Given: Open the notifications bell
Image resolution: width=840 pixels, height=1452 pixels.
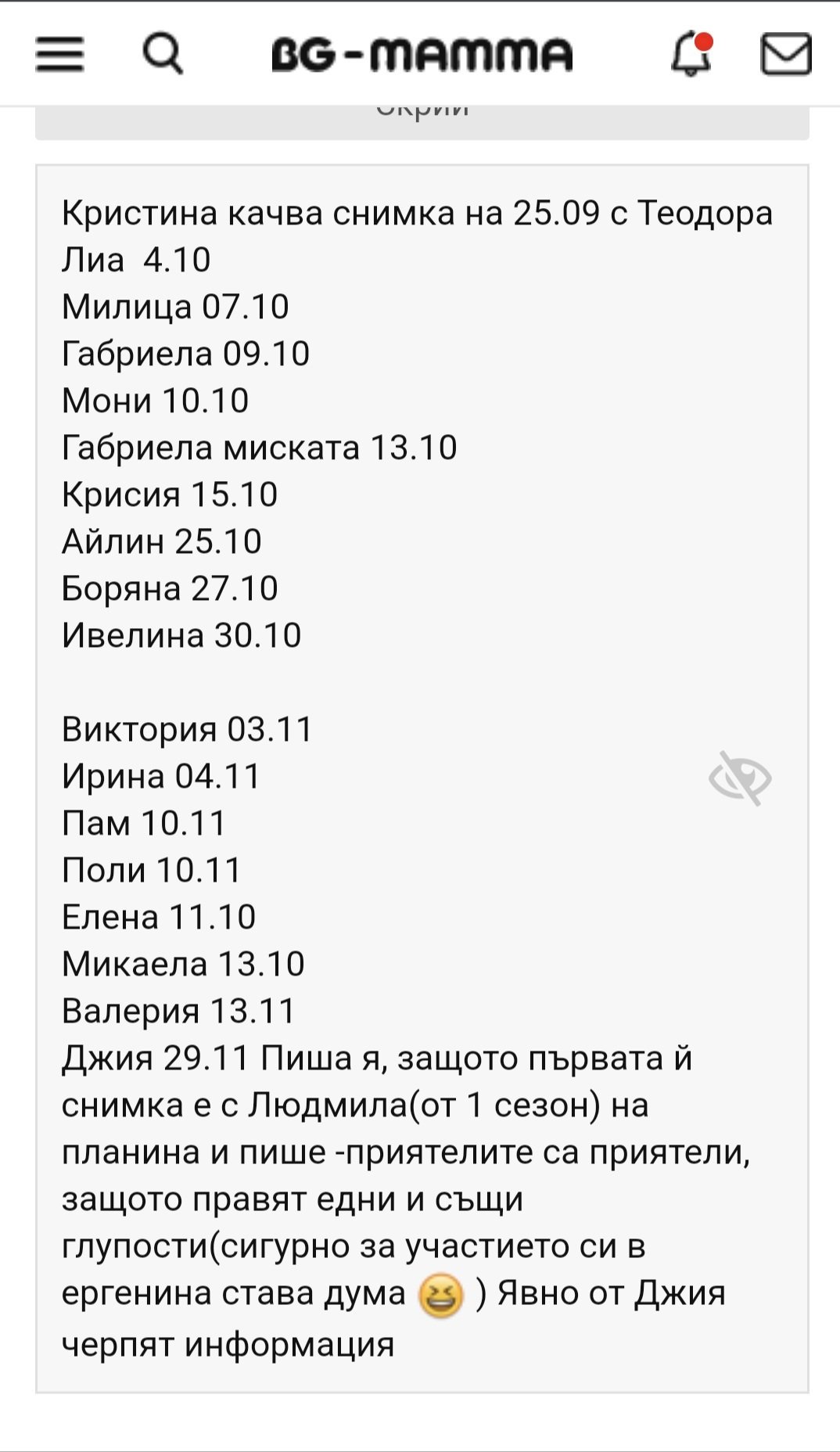Looking at the screenshot, I should (x=692, y=55).
